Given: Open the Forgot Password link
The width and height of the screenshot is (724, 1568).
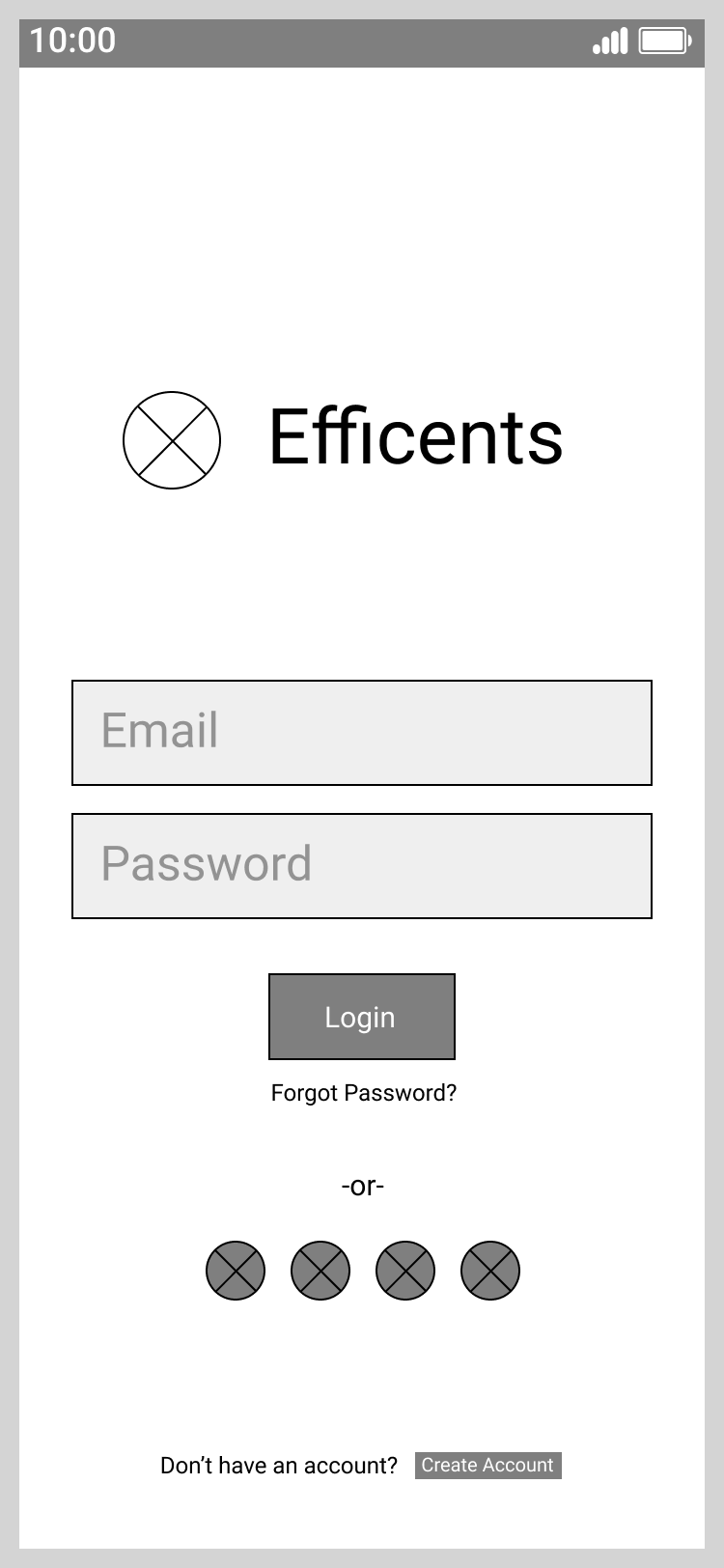Looking at the screenshot, I should coord(364,1093).
